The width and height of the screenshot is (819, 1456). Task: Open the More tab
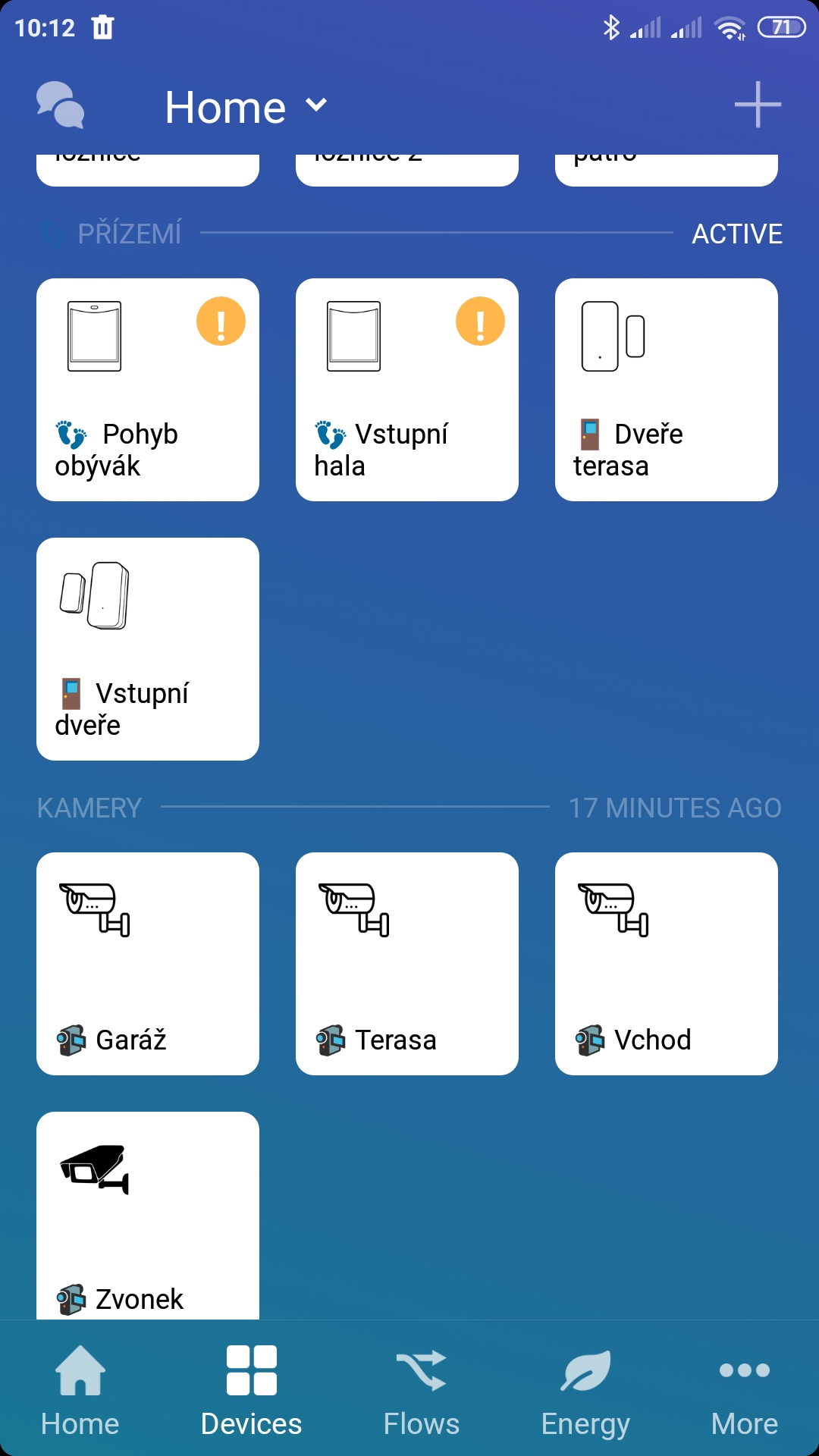744,1389
